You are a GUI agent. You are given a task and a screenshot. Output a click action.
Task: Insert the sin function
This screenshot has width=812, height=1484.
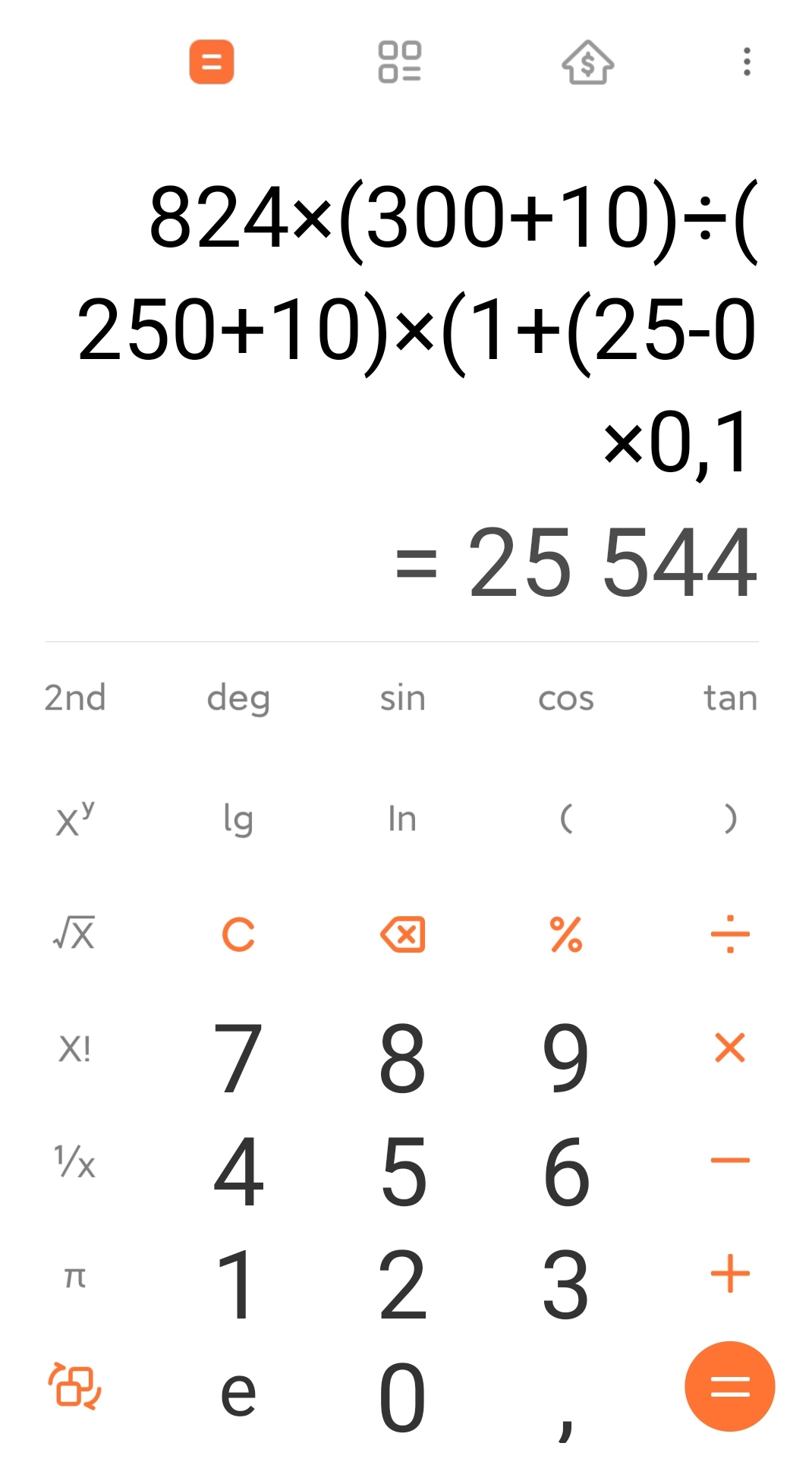click(402, 698)
